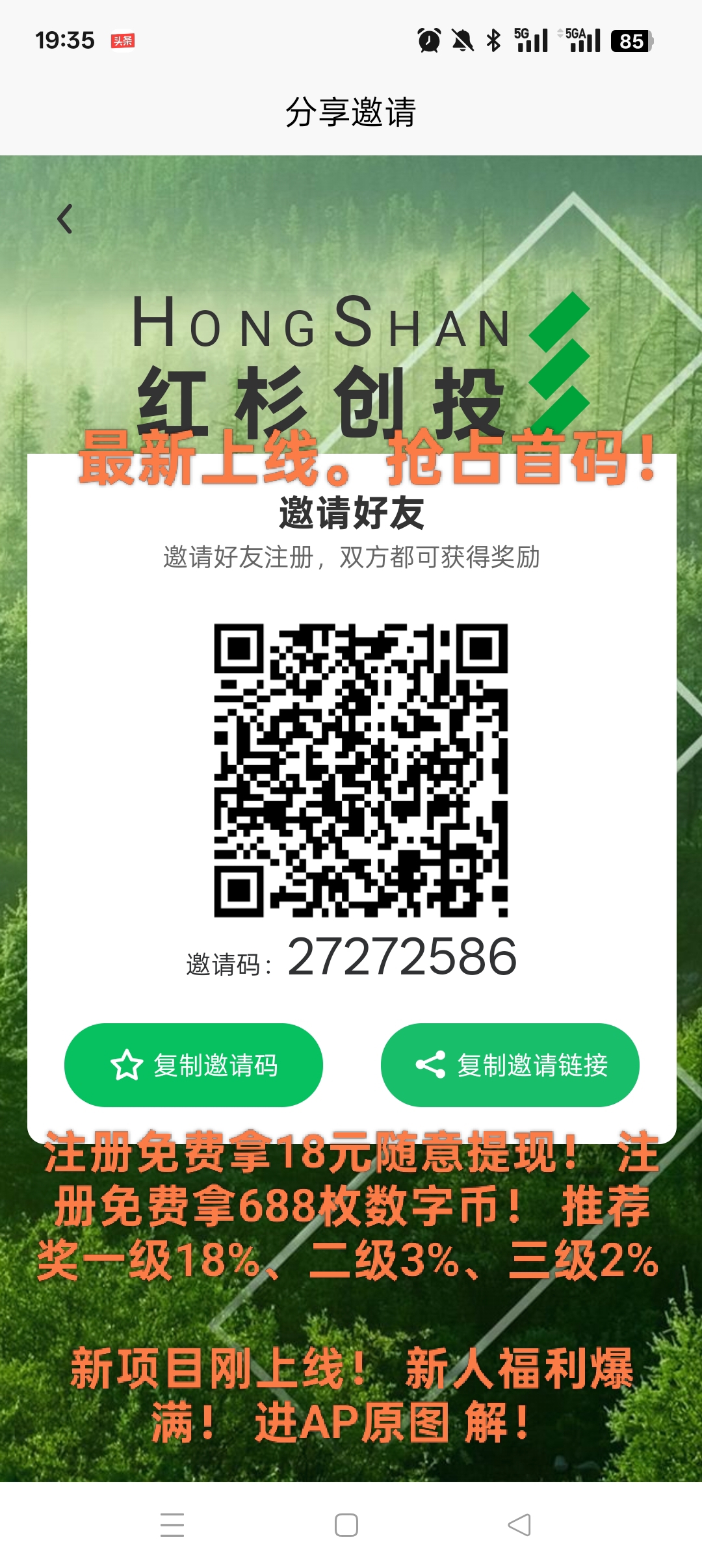Go back using the arrow icon
702x1568 pixels.
point(65,219)
